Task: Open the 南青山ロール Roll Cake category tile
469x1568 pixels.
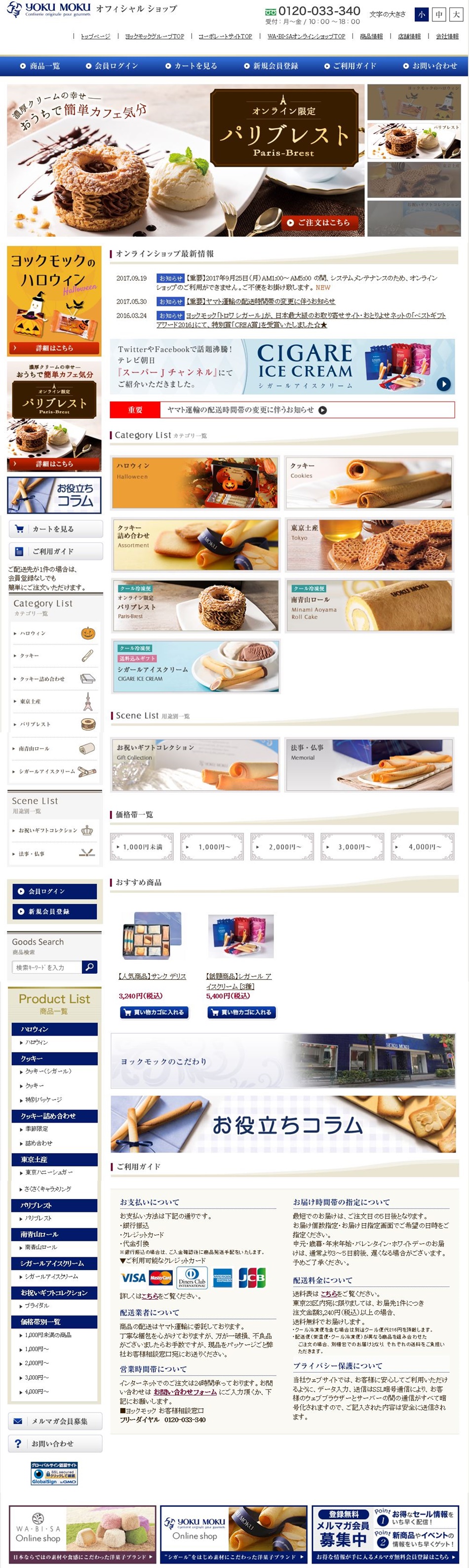Action: click(369, 605)
